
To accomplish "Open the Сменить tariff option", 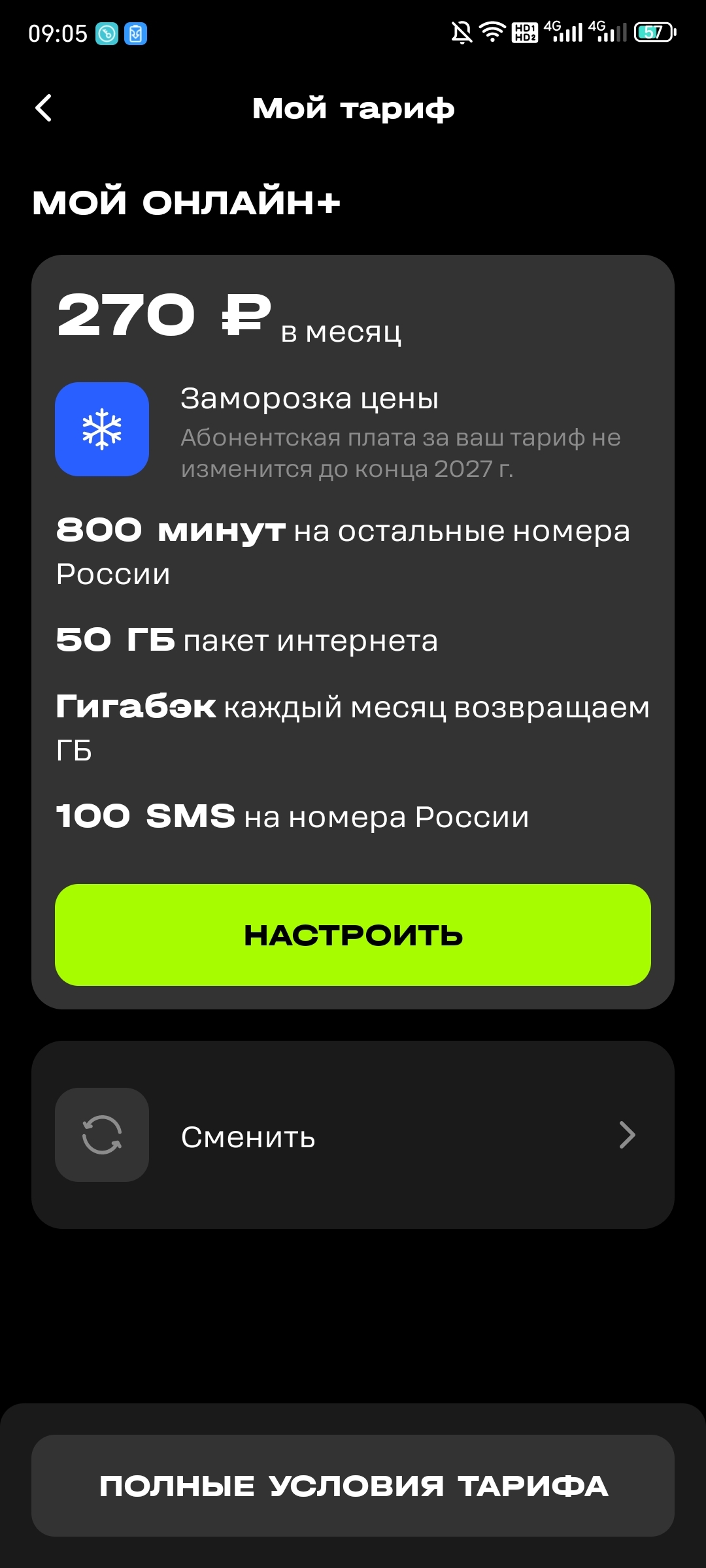I will point(353,1135).
